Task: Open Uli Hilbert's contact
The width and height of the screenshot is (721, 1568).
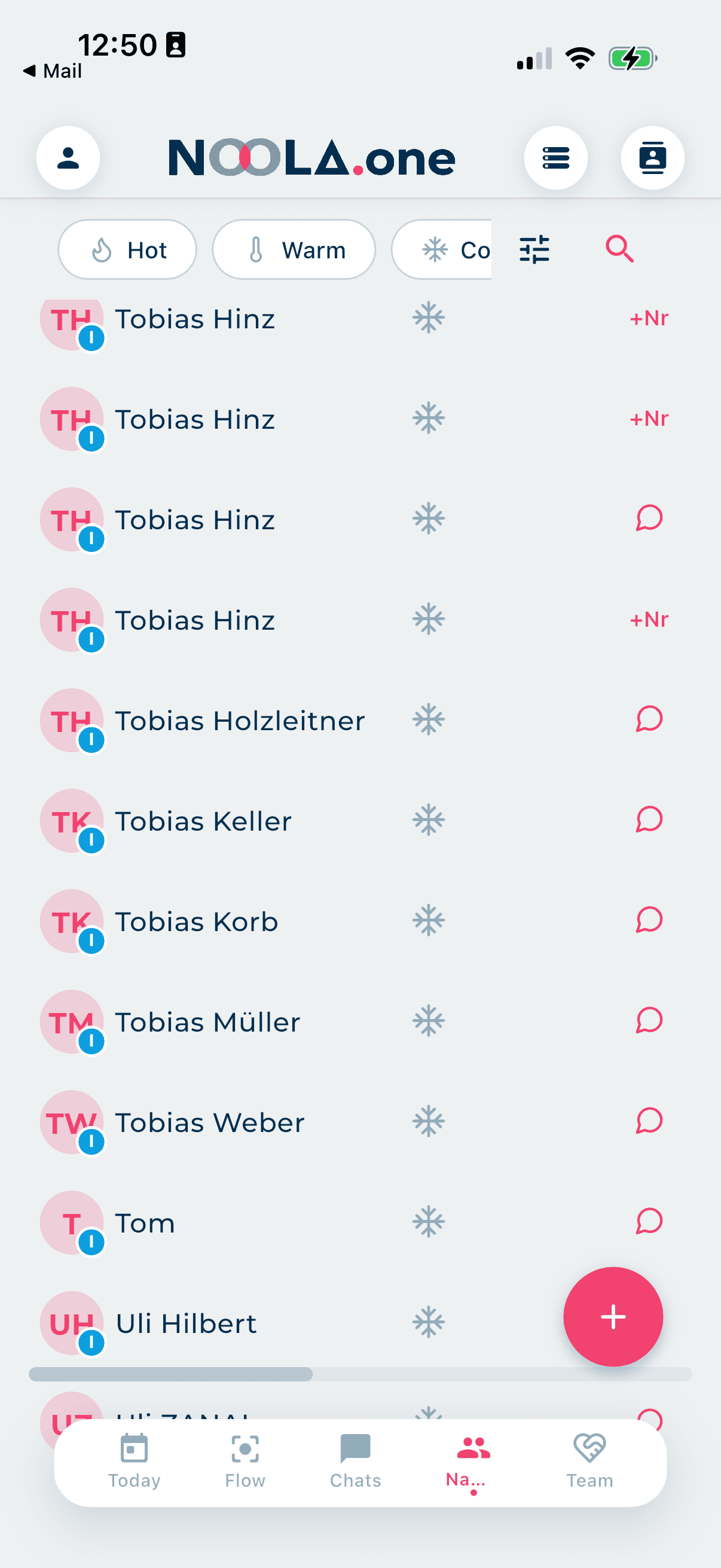Action: tap(186, 1323)
